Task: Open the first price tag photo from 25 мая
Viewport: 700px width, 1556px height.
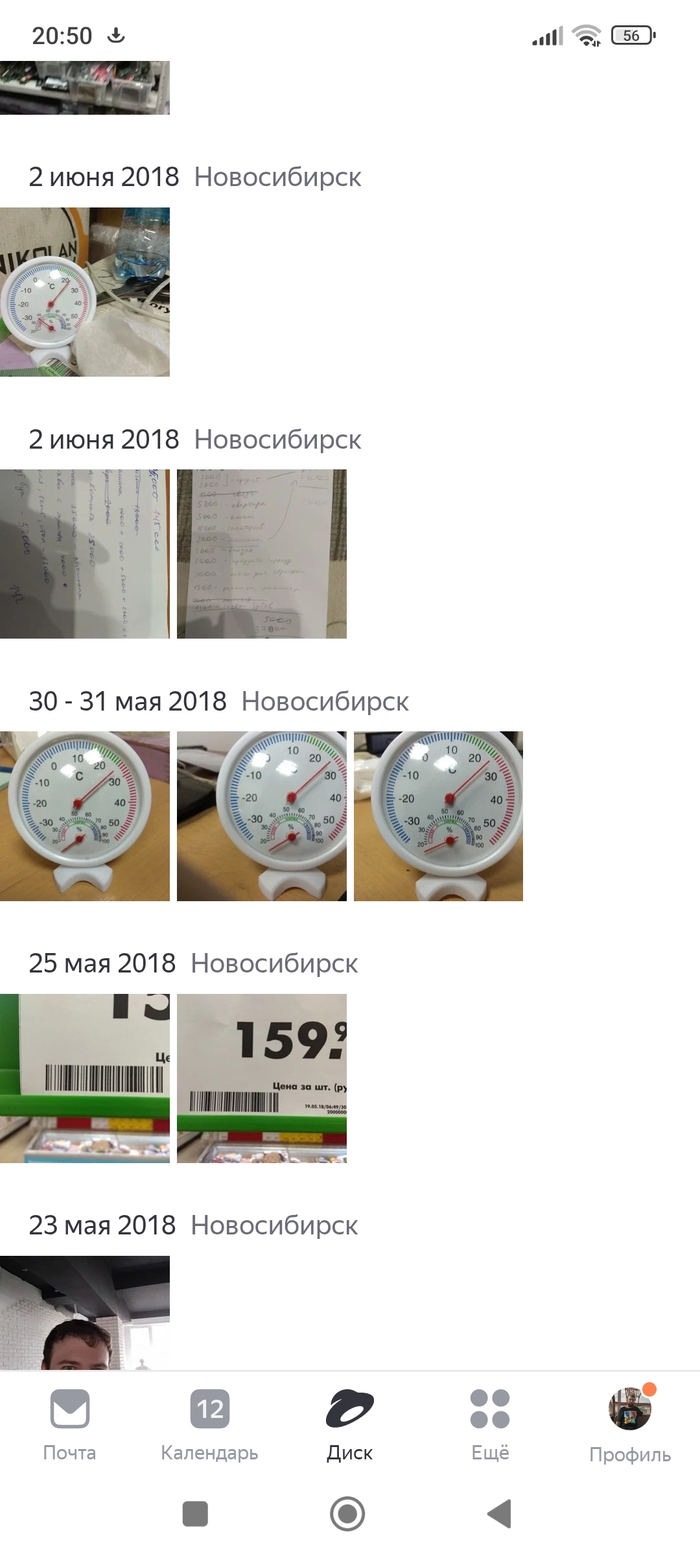Action: (85, 1078)
